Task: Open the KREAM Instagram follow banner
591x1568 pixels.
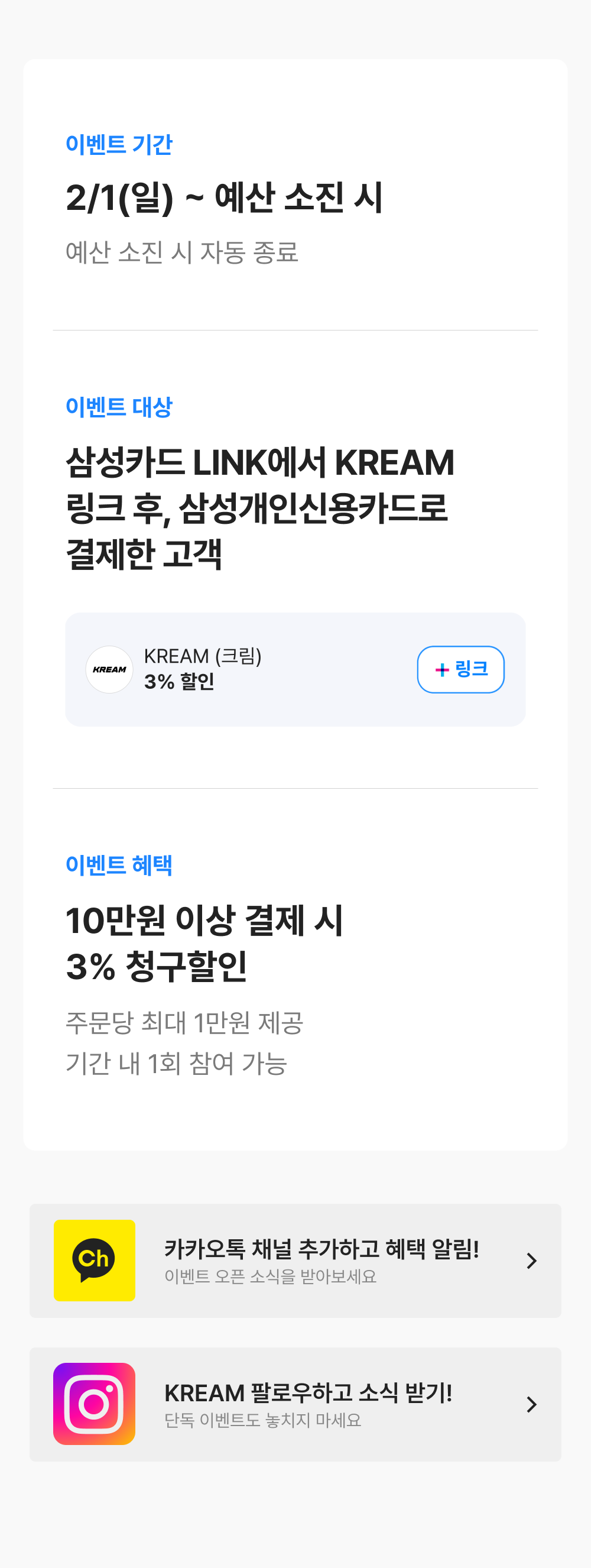Action: (295, 1404)
